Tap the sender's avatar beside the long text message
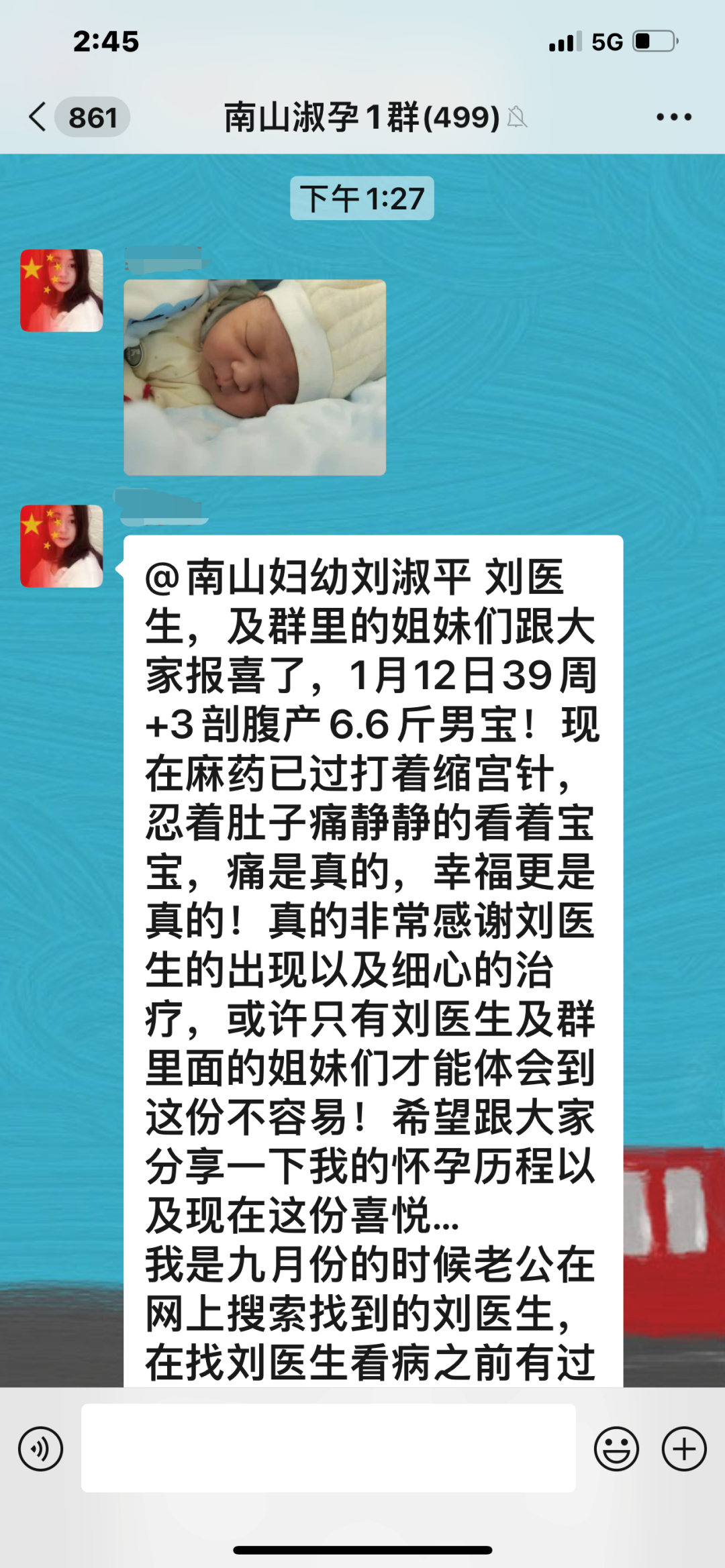The width and height of the screenshot is (725, 1568). click(62, 546)
